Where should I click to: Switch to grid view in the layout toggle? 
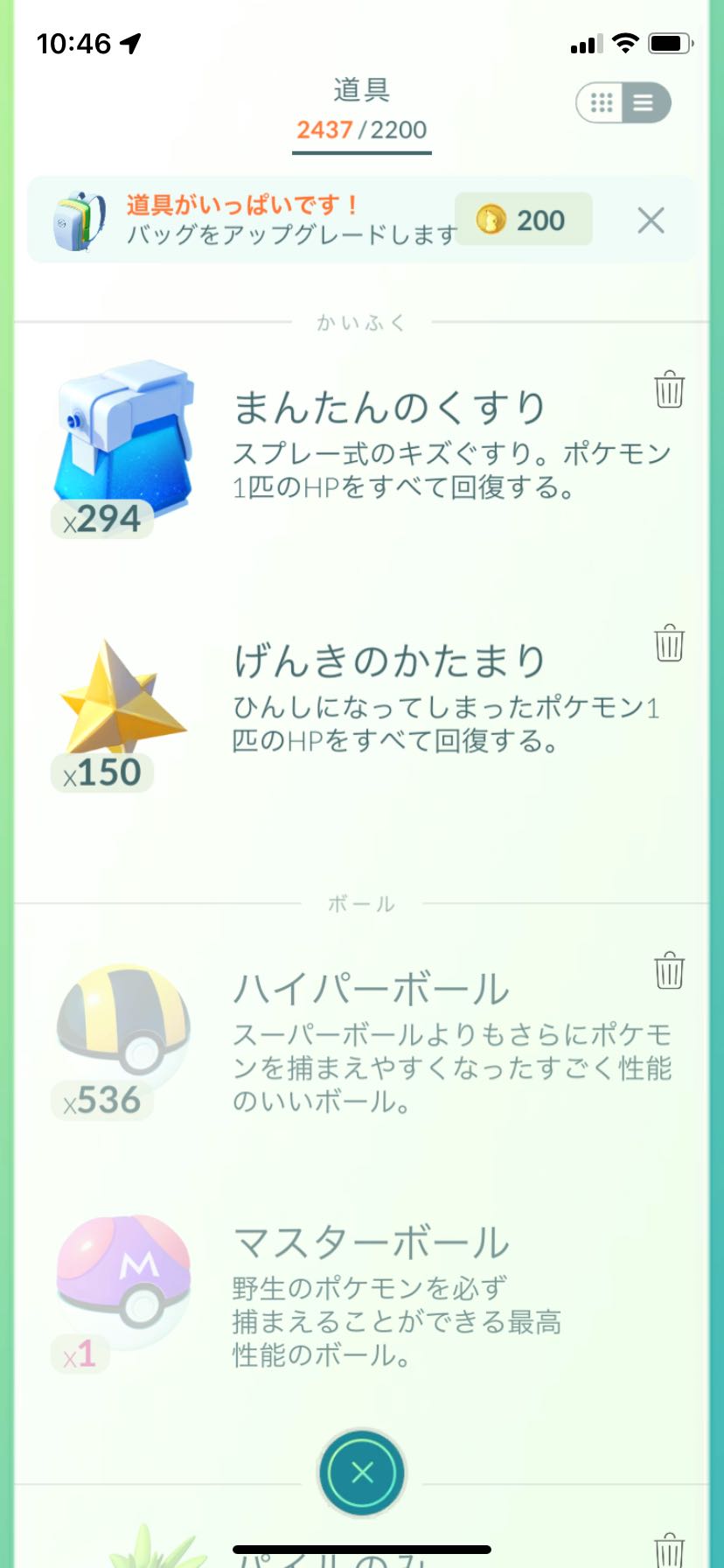602,103
